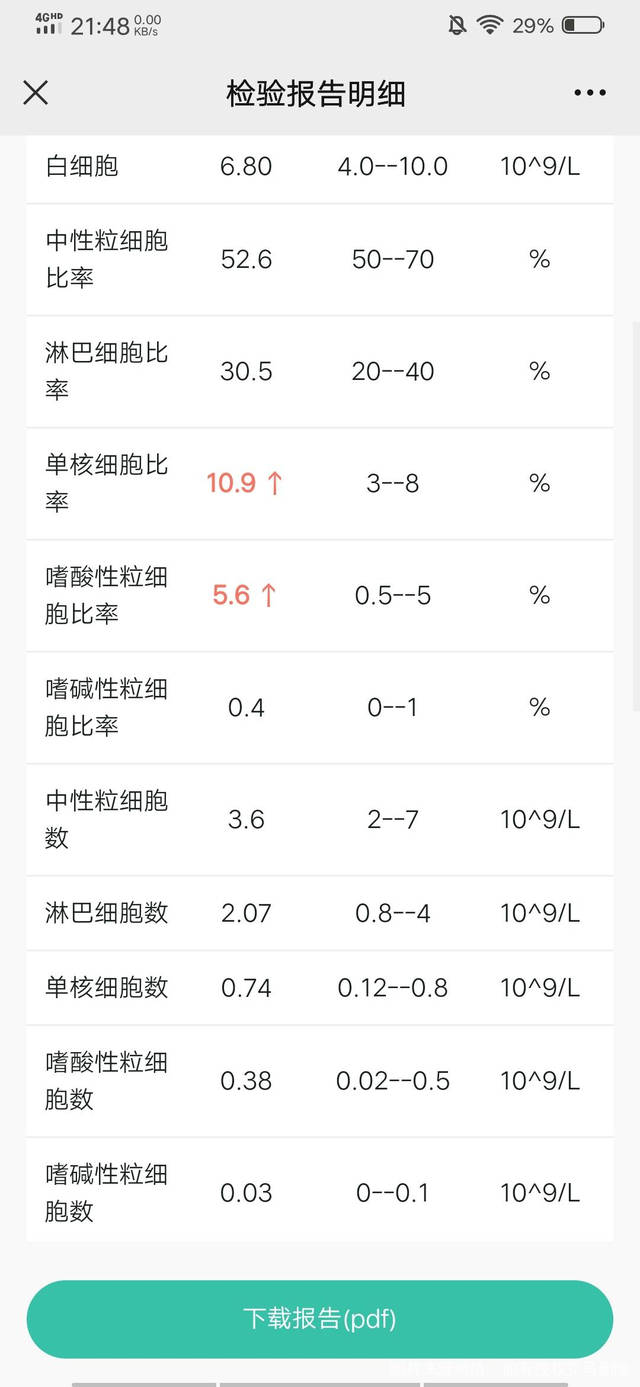Download the report as PDF
This screenshot has width=640, height=1387.
point(320,1319)
